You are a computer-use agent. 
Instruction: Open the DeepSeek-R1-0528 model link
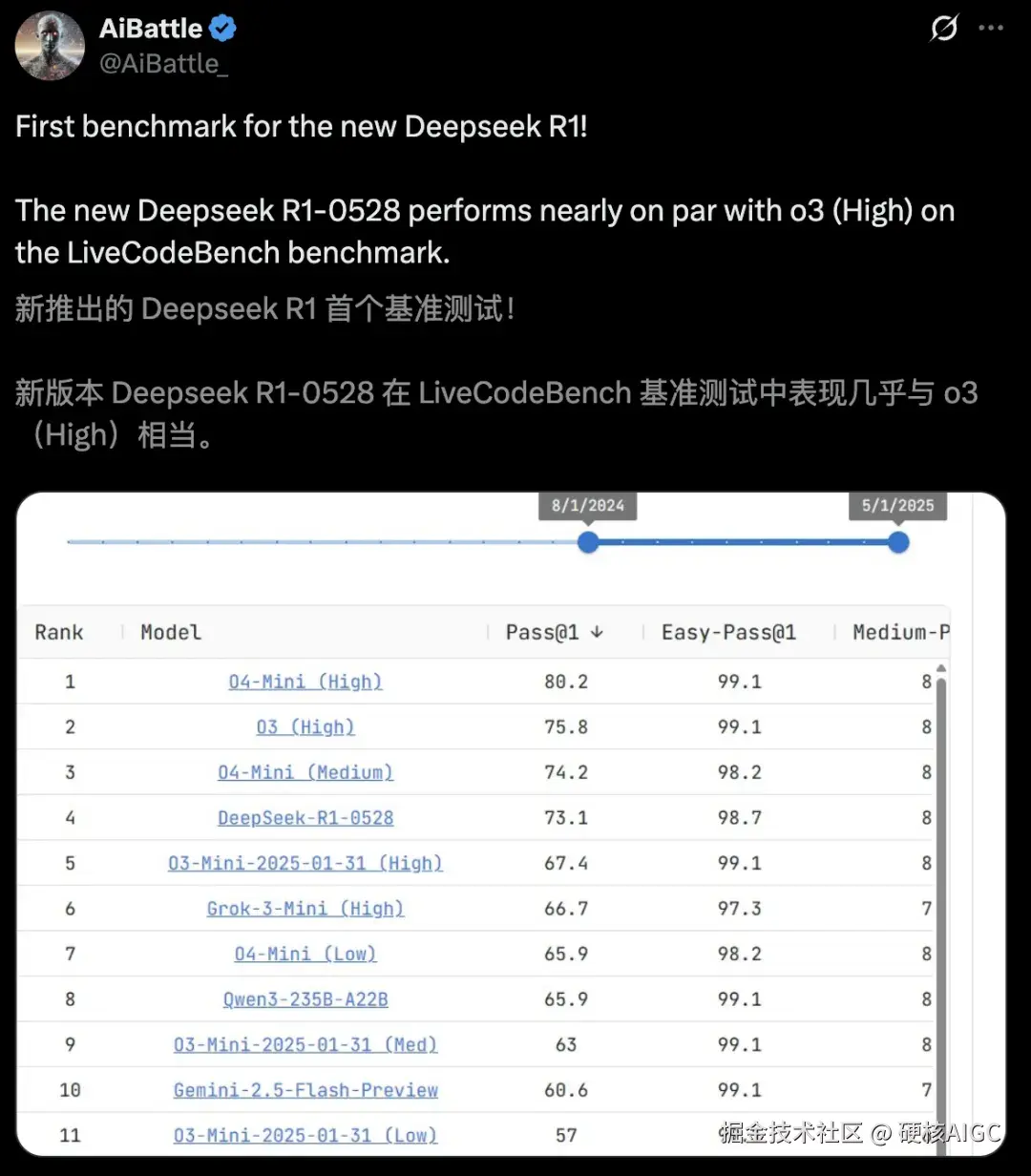click(x=305, y=817)
